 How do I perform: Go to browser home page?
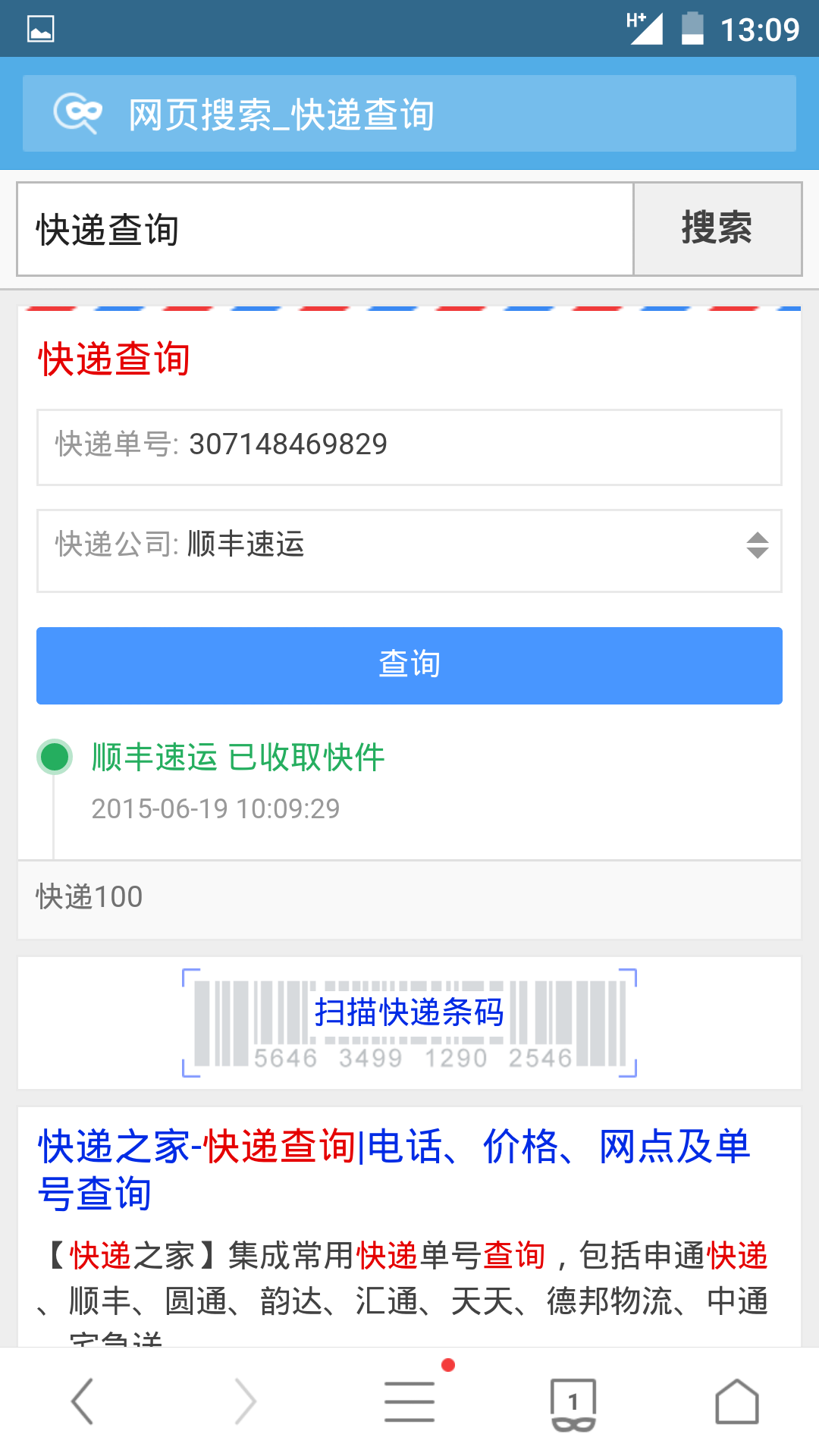pos(737,1400)
